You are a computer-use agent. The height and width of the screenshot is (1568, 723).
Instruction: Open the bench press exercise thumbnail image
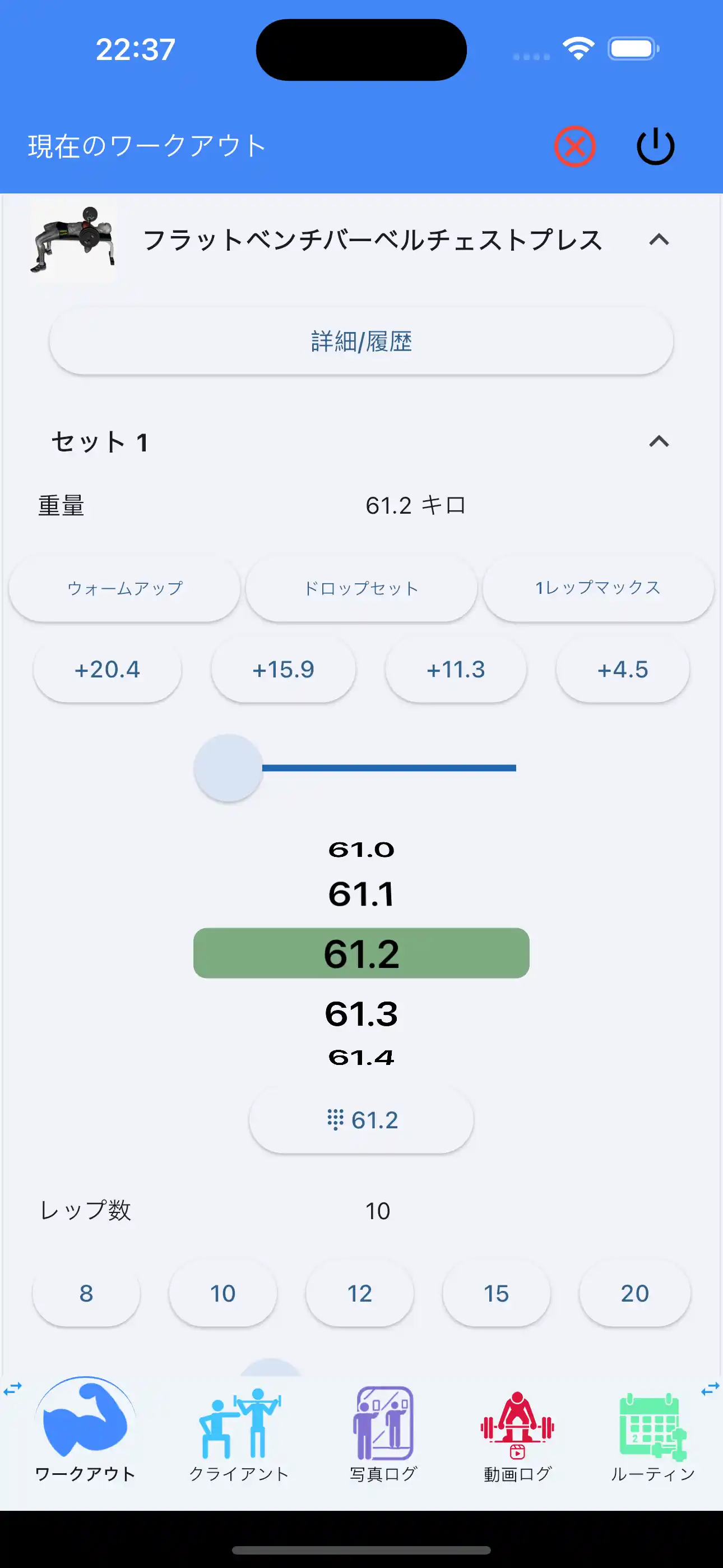tap(73, 242)
